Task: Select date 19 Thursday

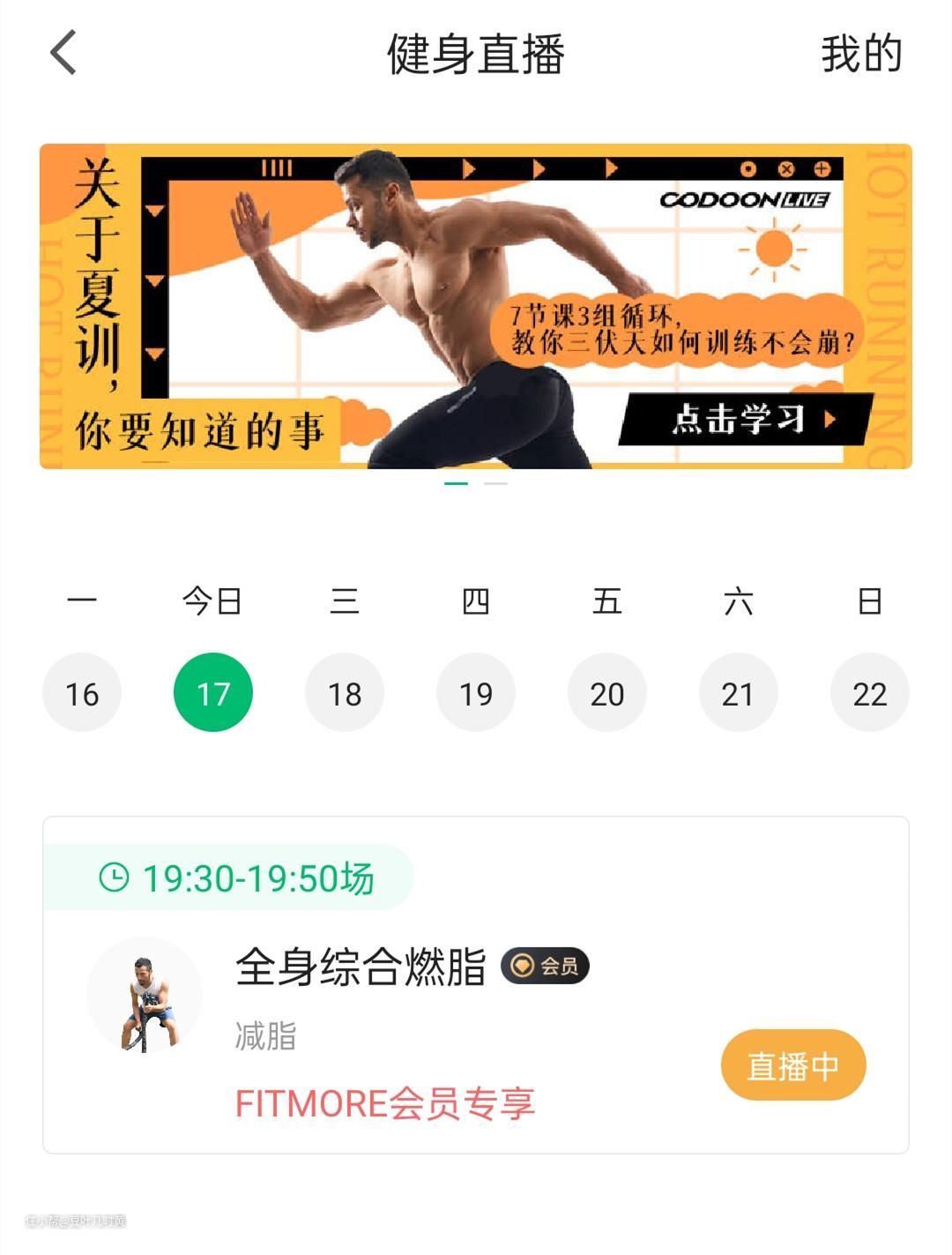Action: [476, 693]
